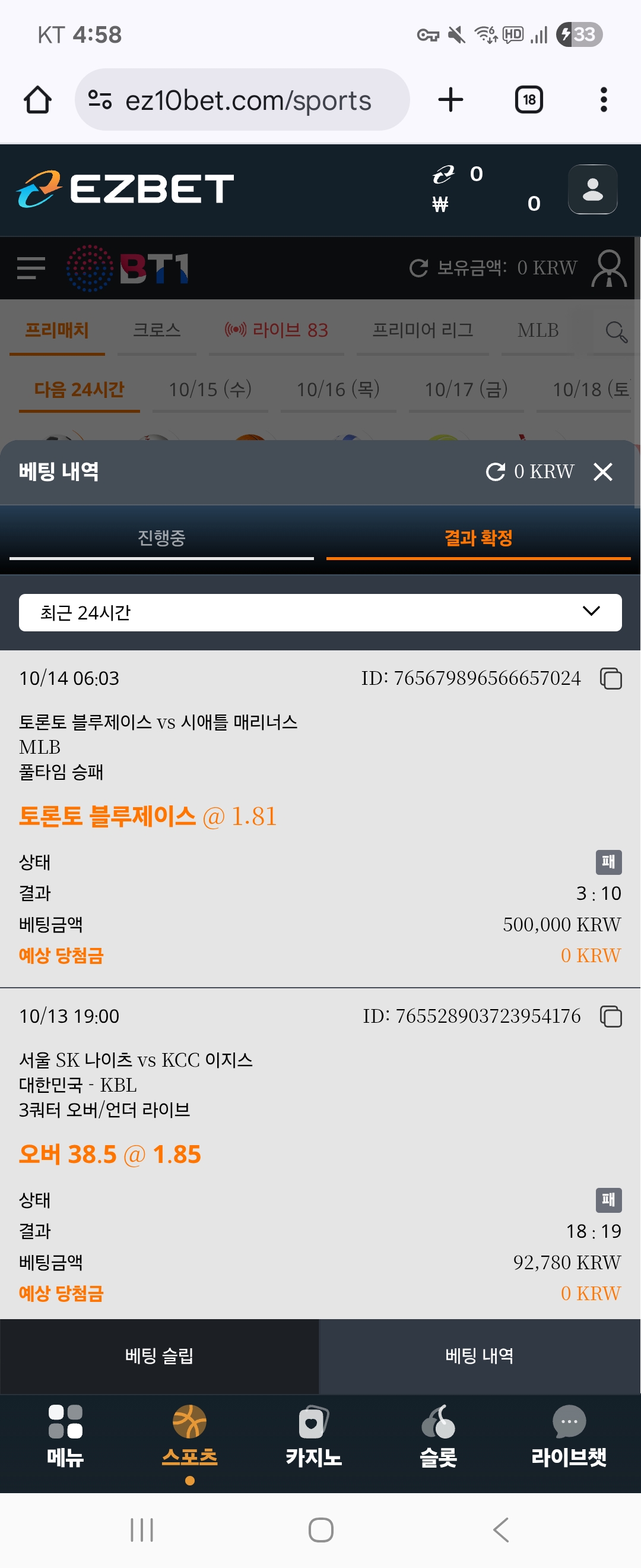Switch to the 진행중 tab
Image resolution: width=641 pixels, height=1568 pixels.
161,538
